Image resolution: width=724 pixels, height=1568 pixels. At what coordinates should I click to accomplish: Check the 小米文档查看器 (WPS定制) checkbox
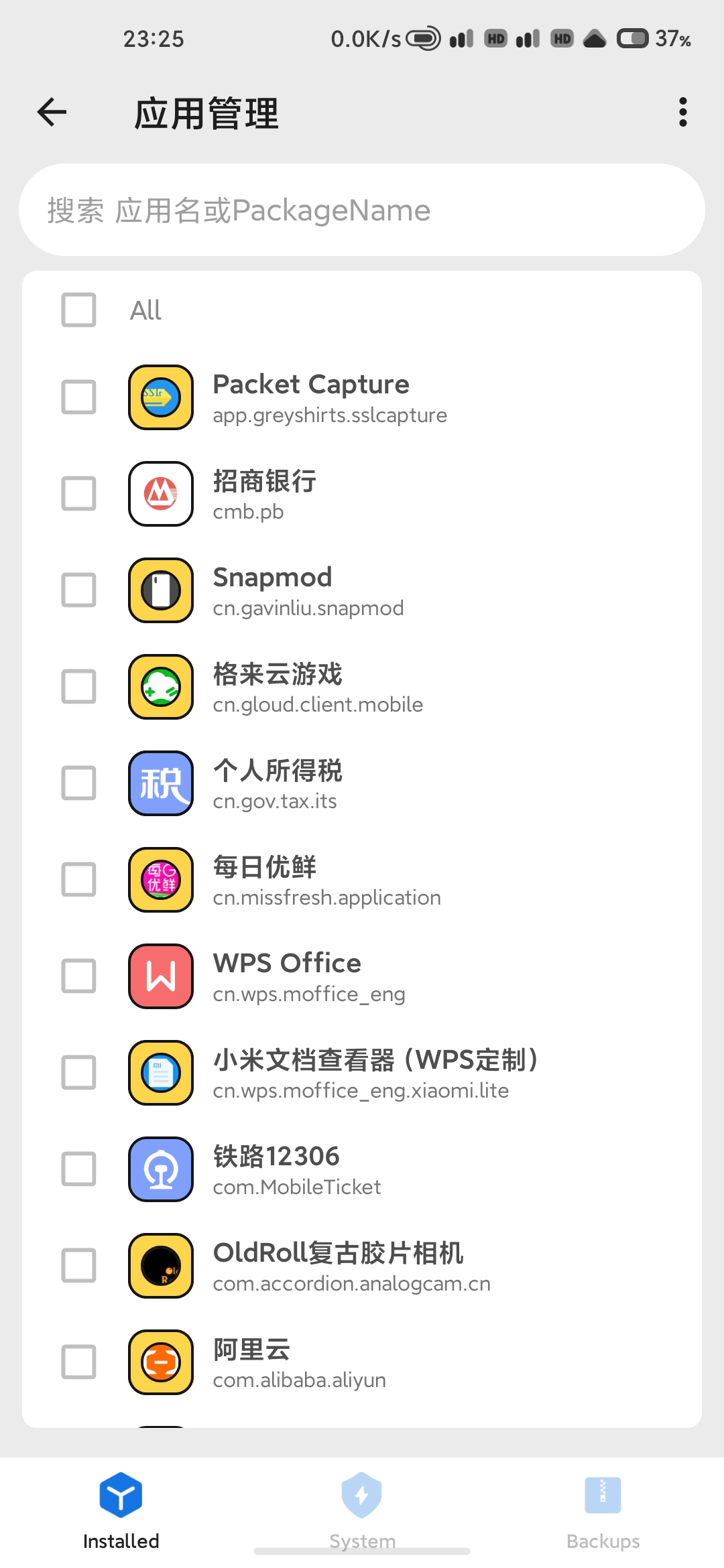click(x=78, y=1073)
